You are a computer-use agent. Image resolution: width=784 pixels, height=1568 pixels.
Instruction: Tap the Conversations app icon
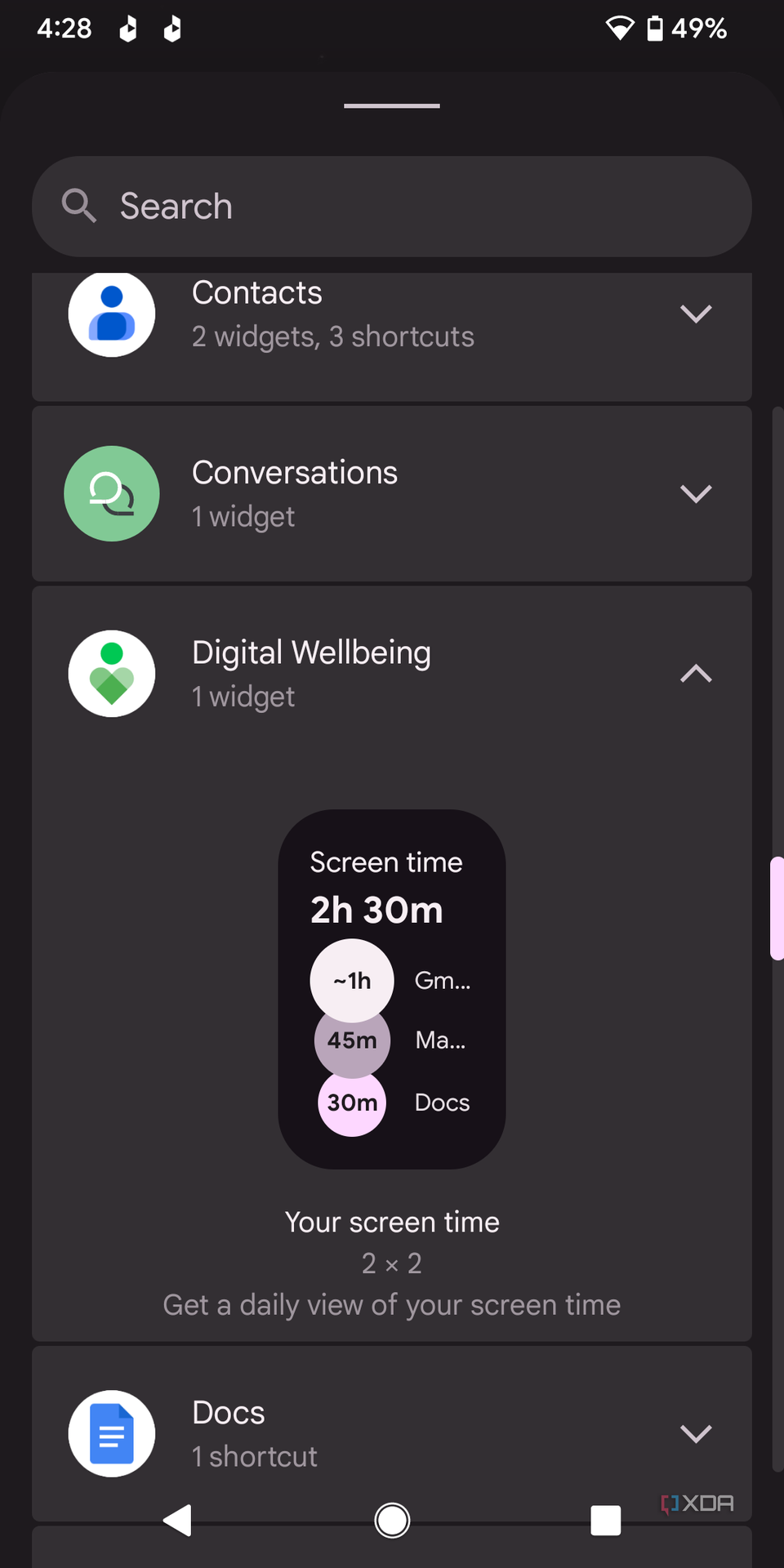pyautogui.click(x=112, y=493)
